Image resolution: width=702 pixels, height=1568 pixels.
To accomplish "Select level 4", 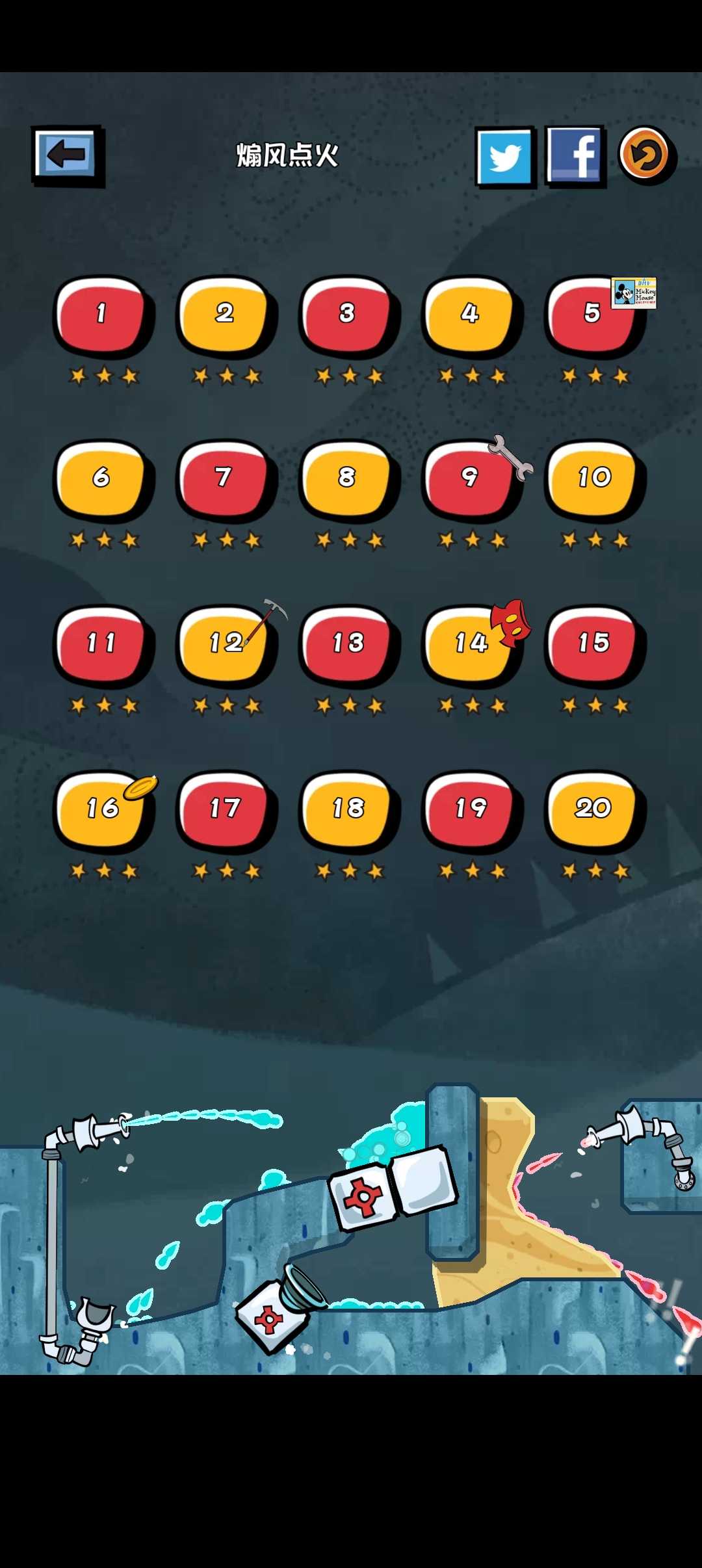I will click(x=469, y=315).
